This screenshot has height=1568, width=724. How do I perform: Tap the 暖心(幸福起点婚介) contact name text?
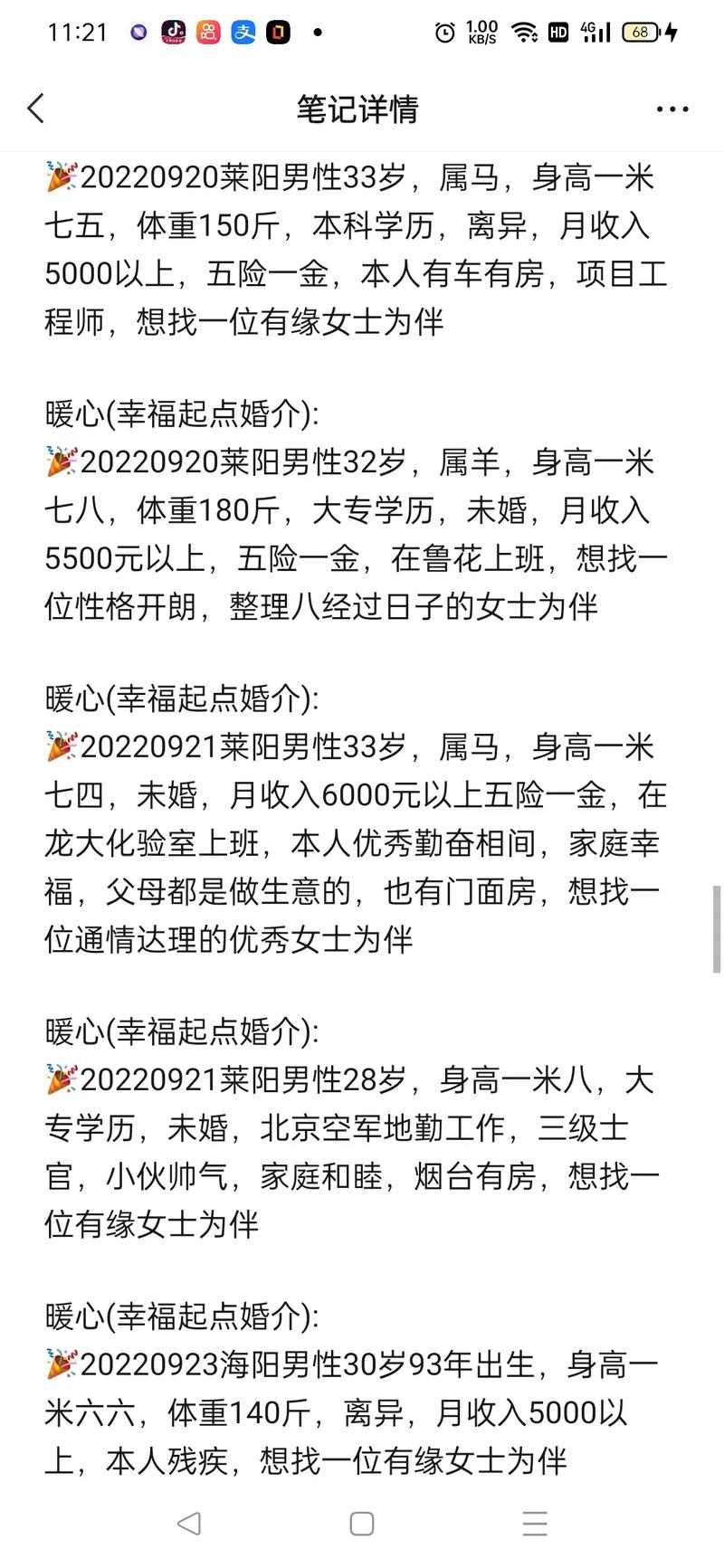181,413
